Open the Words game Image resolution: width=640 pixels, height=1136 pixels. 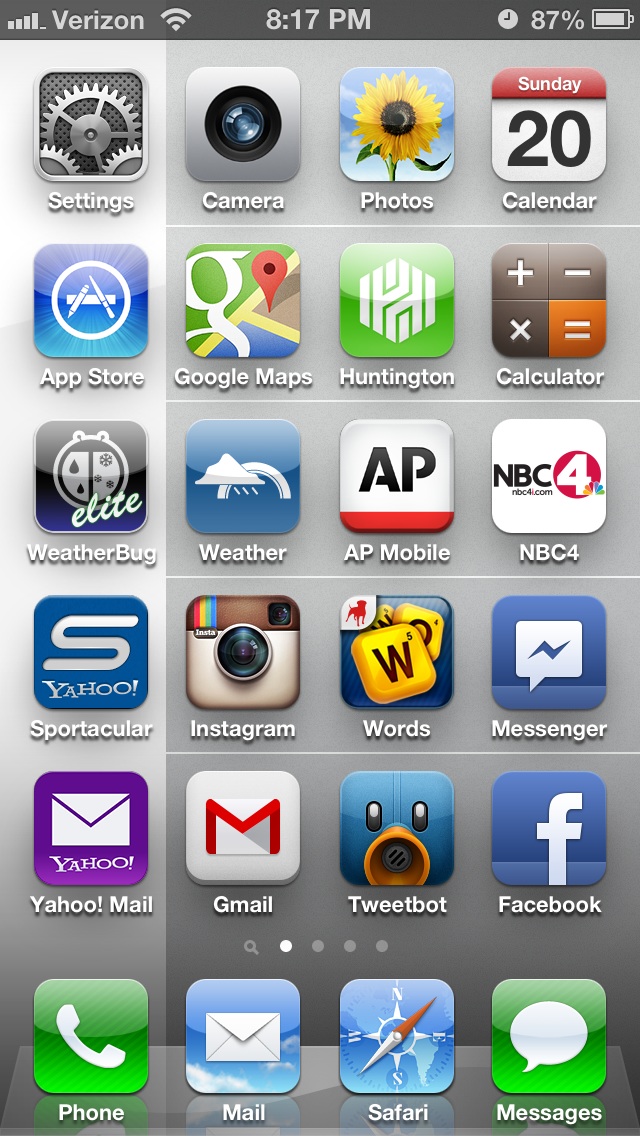click(x=396, y=652)
